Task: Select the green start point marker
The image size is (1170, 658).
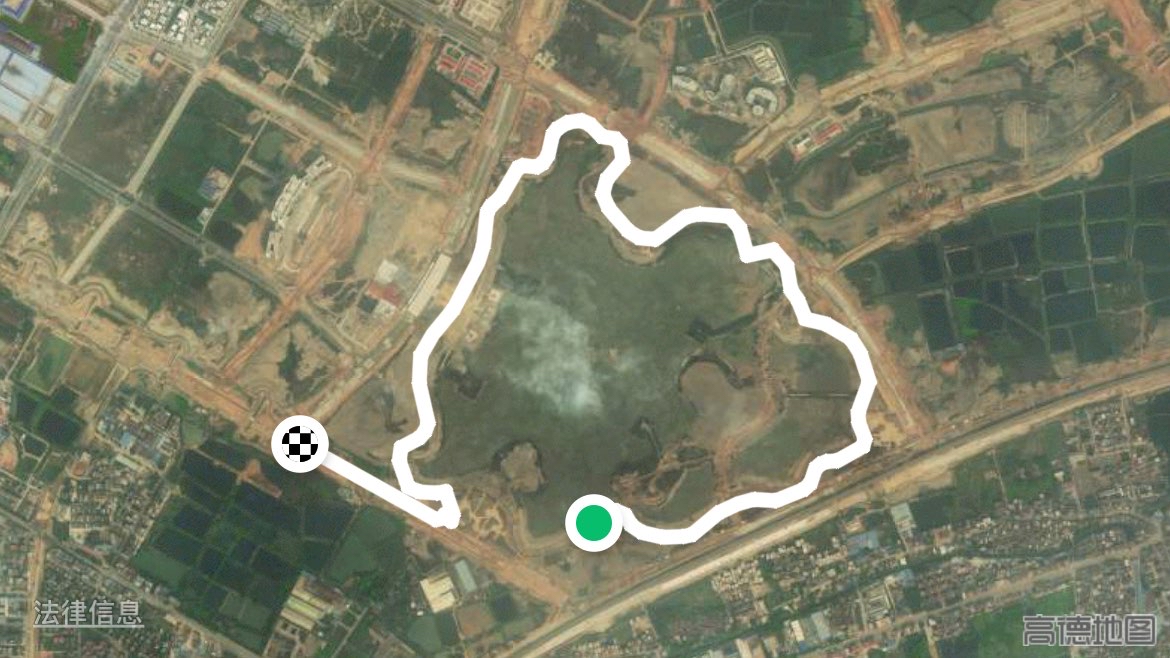Action: [x=593, y=522]
